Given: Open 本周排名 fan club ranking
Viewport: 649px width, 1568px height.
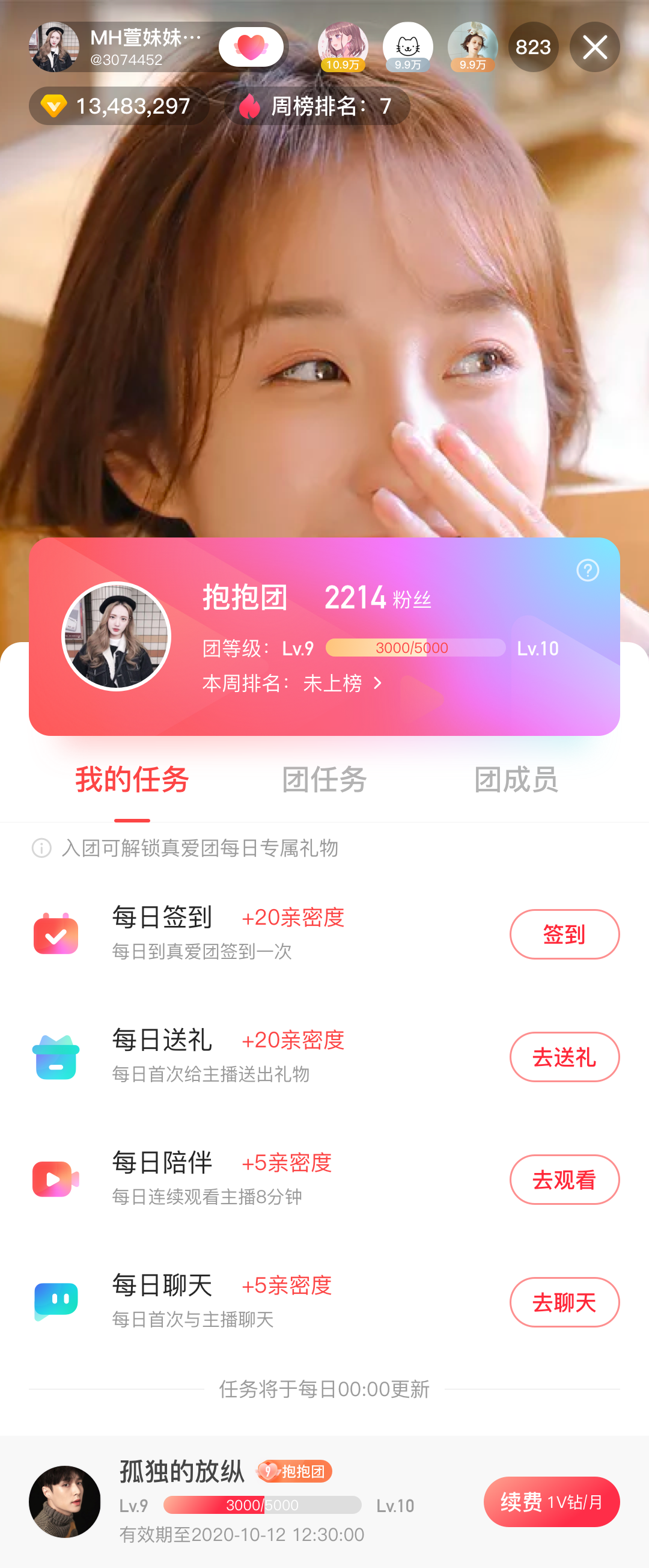Looking at the screenshot, I should (293, 684).
